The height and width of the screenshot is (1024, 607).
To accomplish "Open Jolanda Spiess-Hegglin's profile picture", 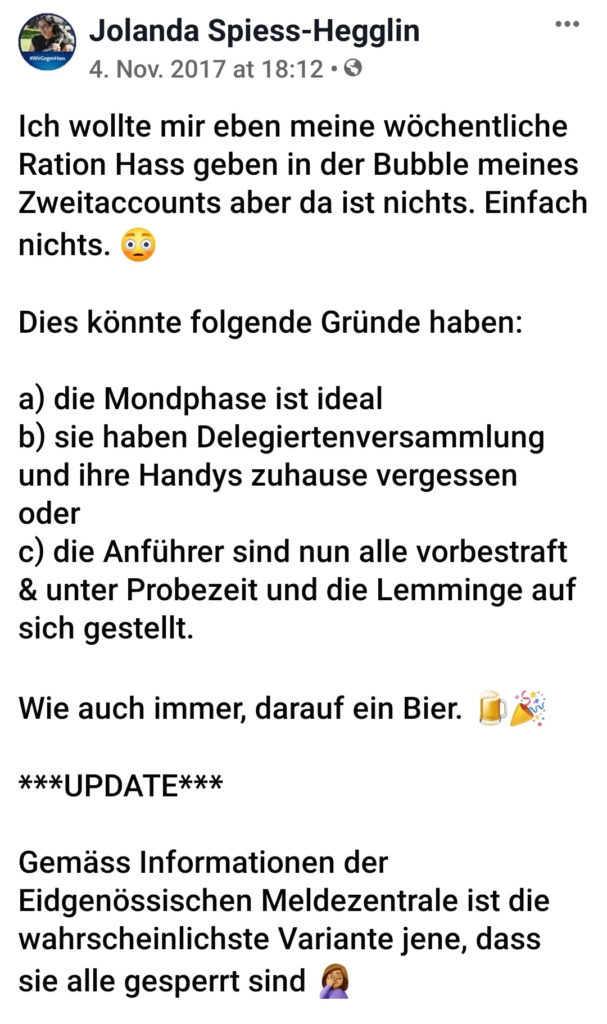I will pyautogui.click(x=47, y=42).
